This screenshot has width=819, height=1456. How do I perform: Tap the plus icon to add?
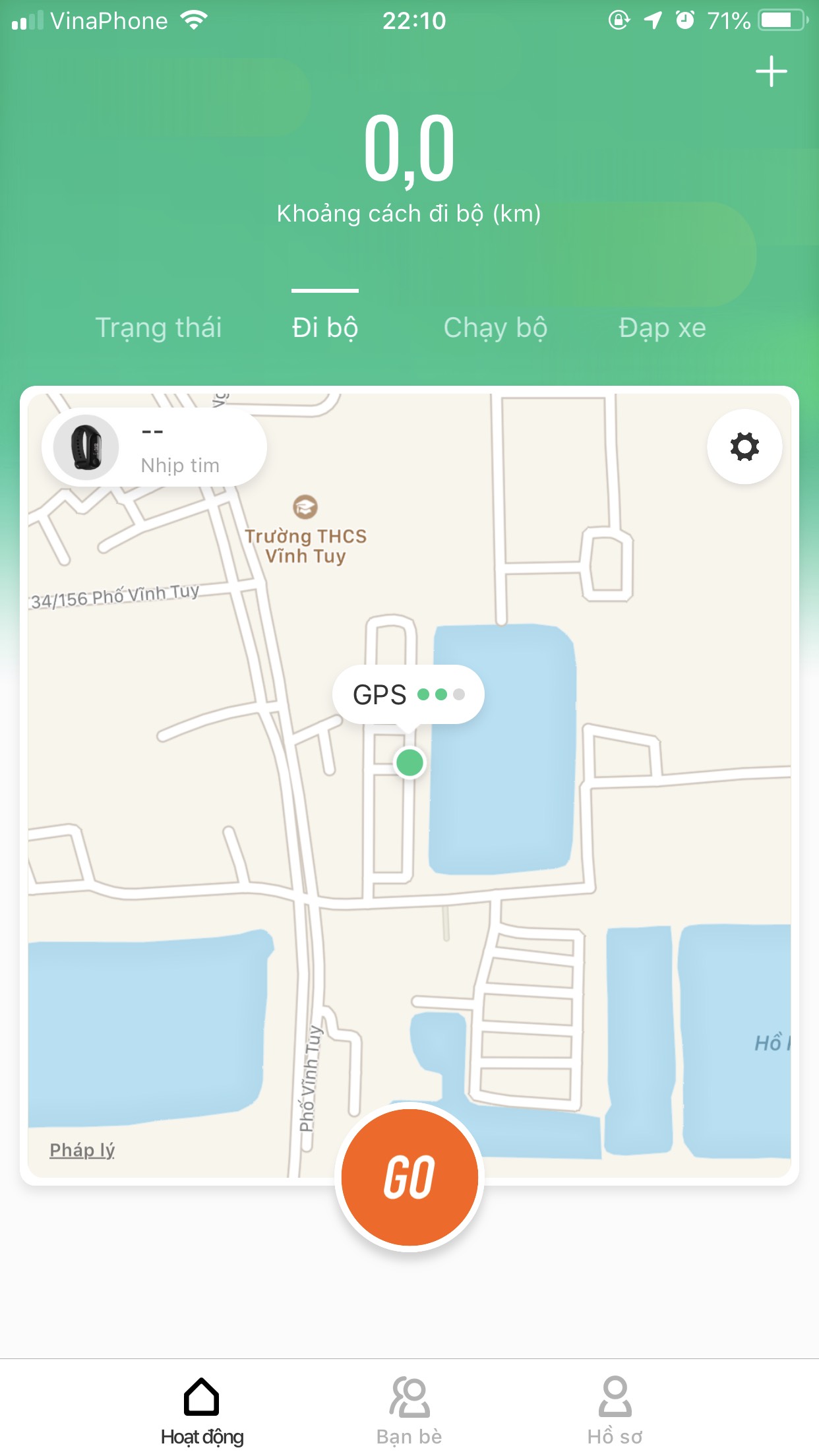[x=771, y=71]
